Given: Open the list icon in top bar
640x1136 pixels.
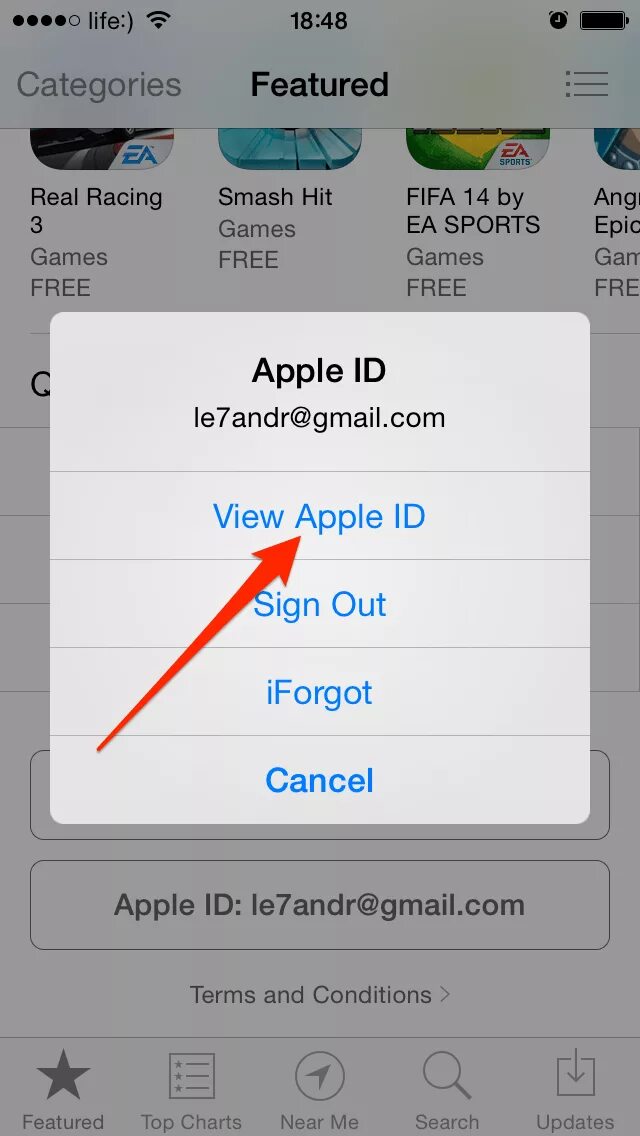Looking at the screenshot, I should [x=586, y=84].
